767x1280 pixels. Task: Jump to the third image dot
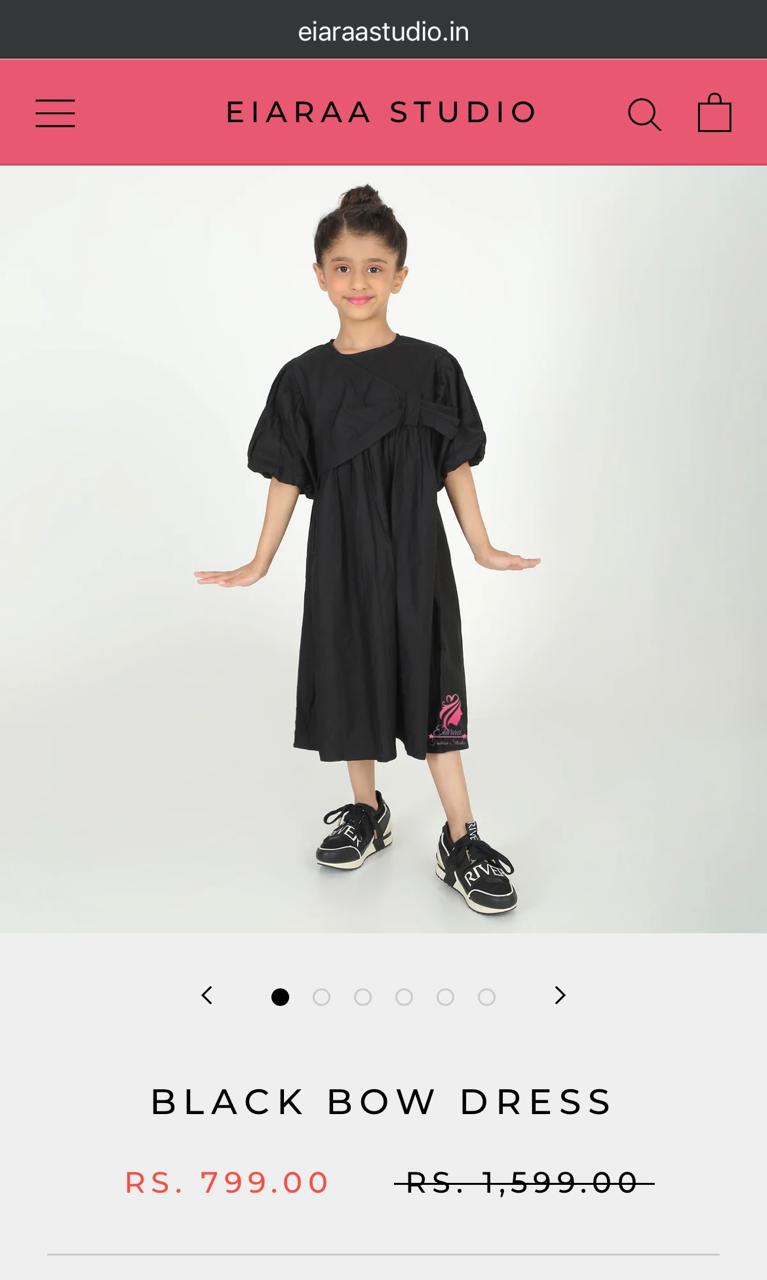tap(363, 997)
